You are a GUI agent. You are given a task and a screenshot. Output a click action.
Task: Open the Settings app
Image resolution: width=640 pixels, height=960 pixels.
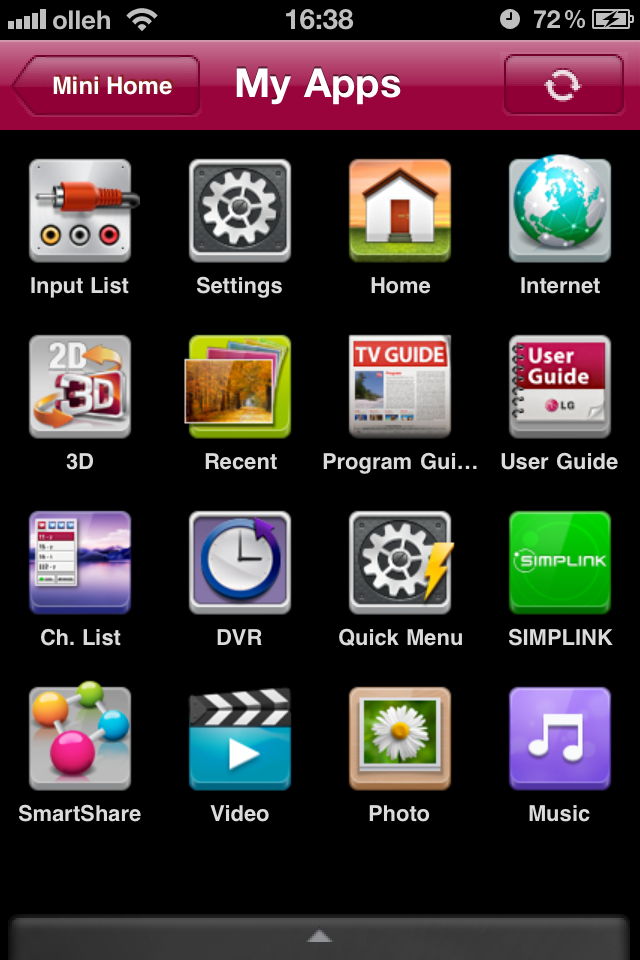click(240, 211)
